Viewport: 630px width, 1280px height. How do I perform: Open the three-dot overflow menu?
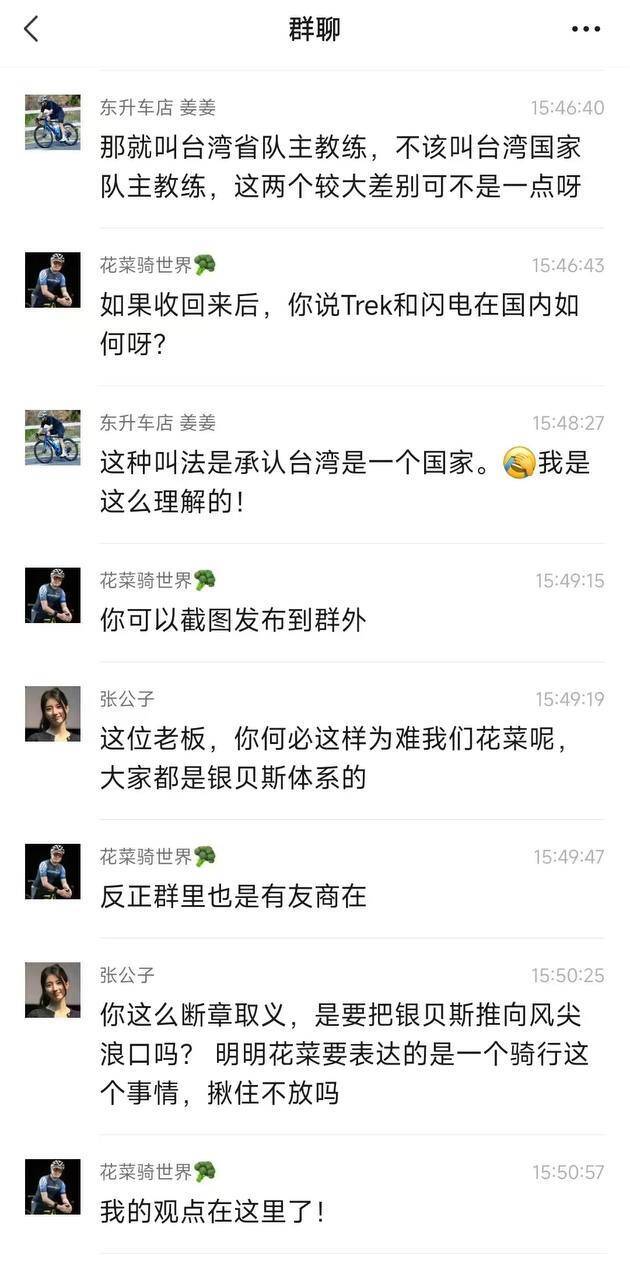pos(586,30)
